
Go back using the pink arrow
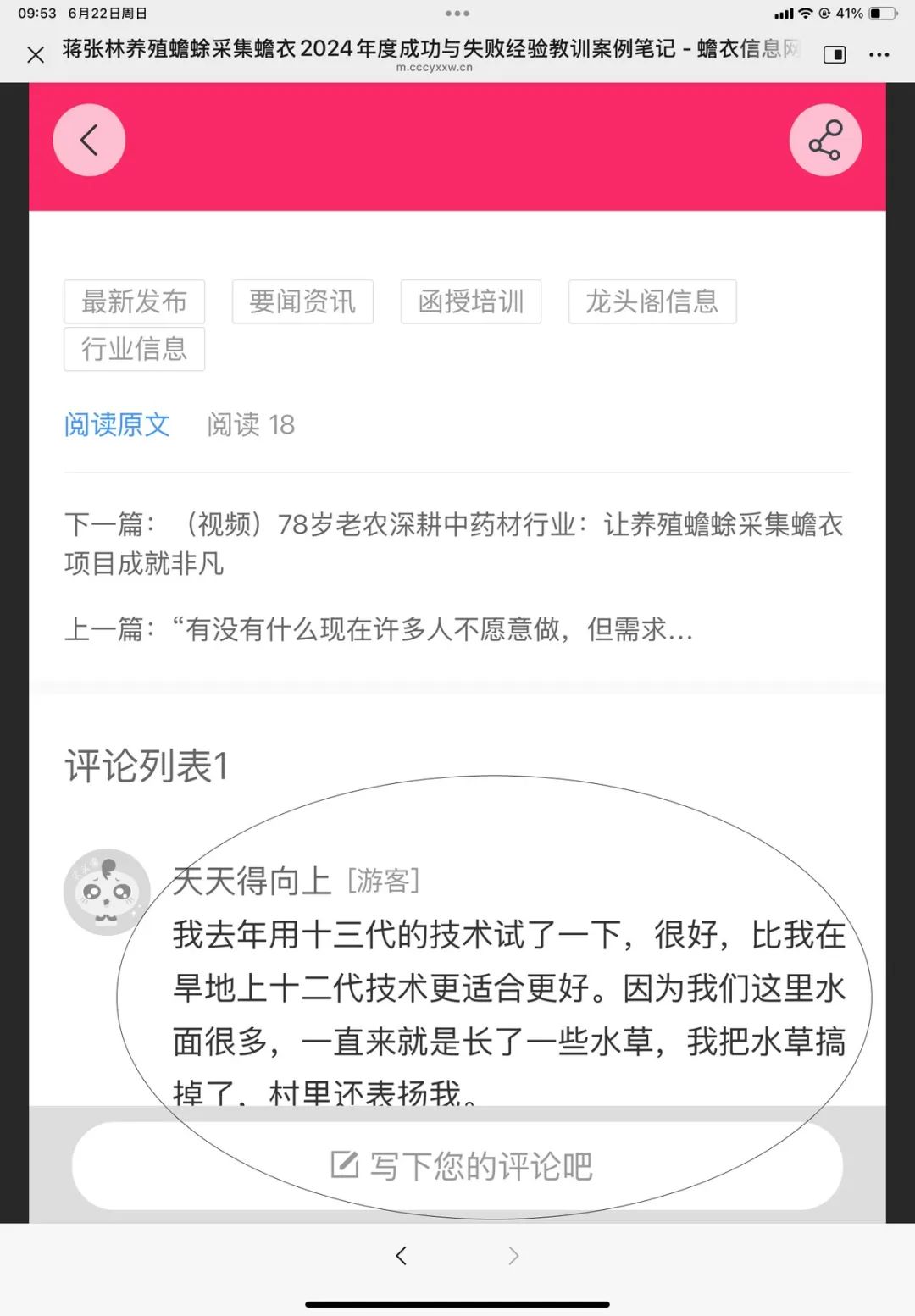click(x=89, y=141)
